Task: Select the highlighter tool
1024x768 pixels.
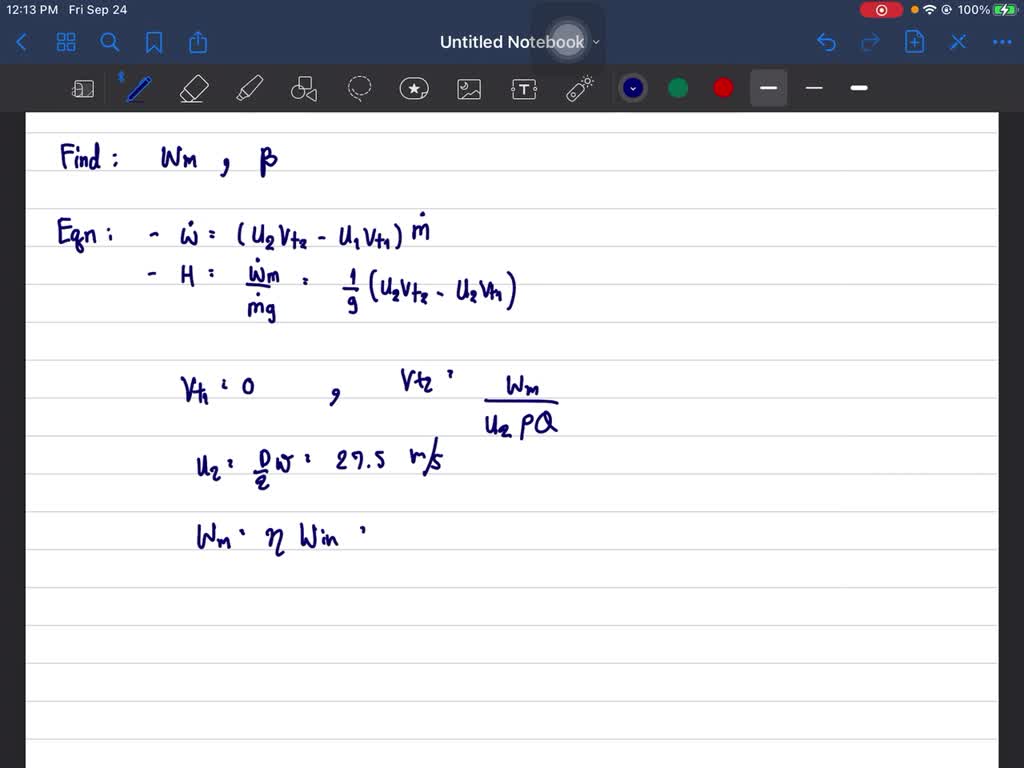Action: coord(248,89)
